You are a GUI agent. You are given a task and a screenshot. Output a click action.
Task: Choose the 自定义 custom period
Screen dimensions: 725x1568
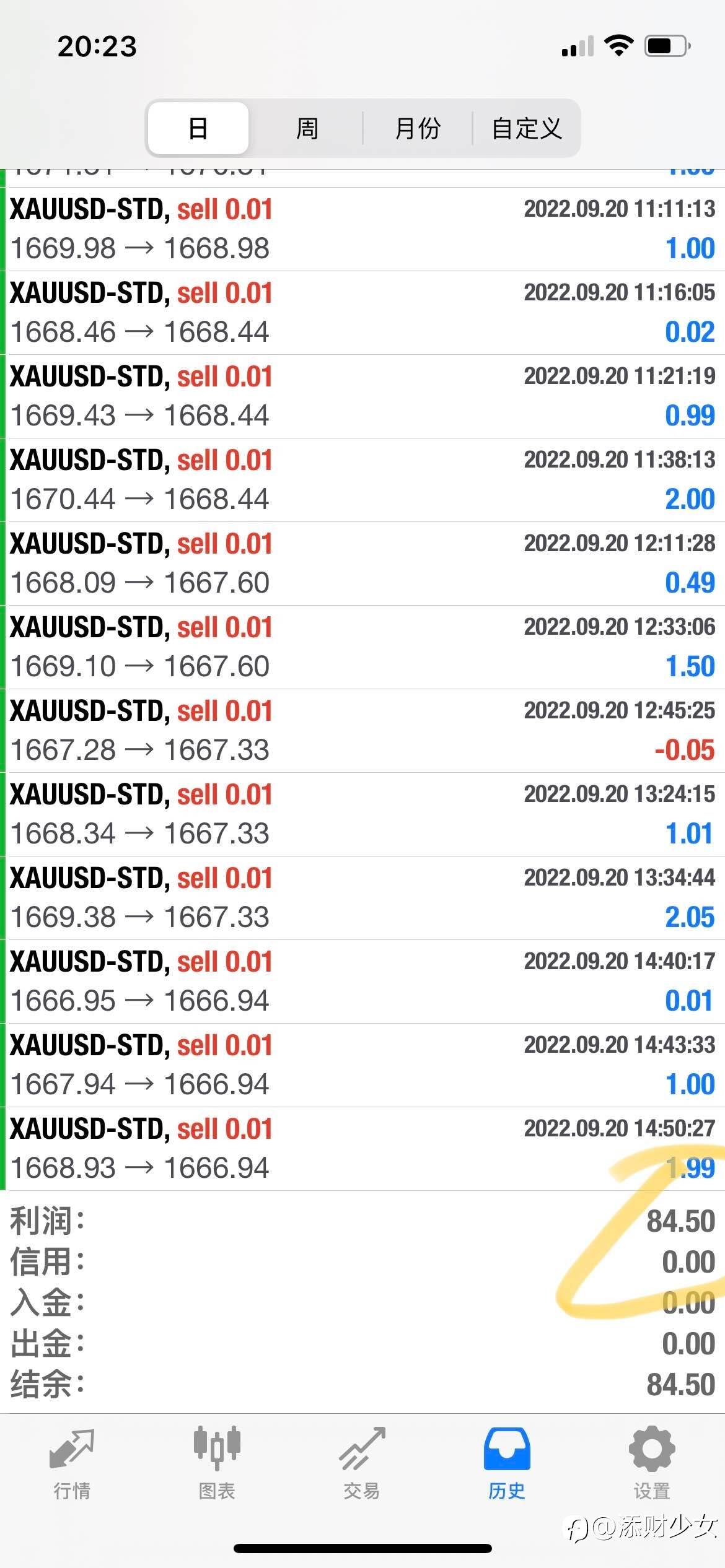tap(527, 128)
